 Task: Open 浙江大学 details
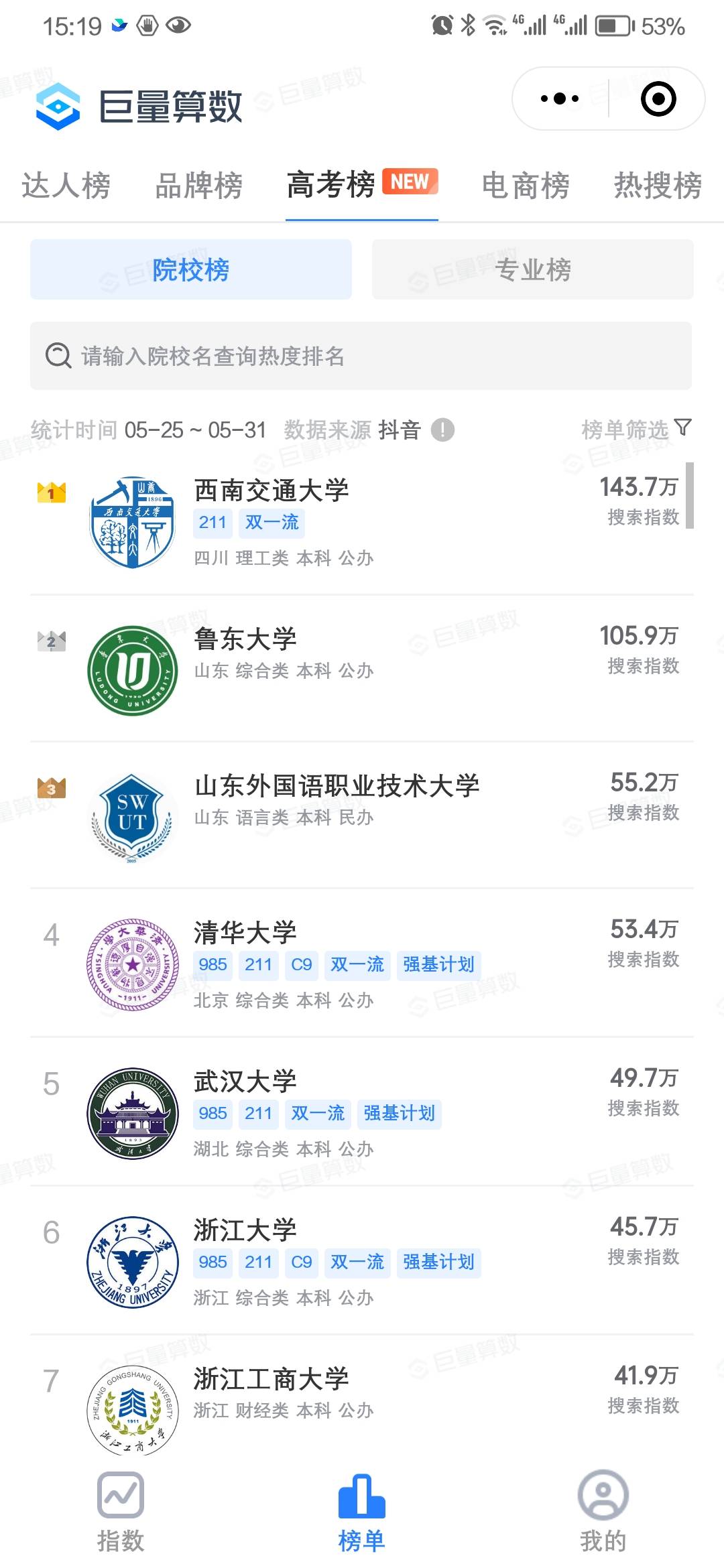245,1231
